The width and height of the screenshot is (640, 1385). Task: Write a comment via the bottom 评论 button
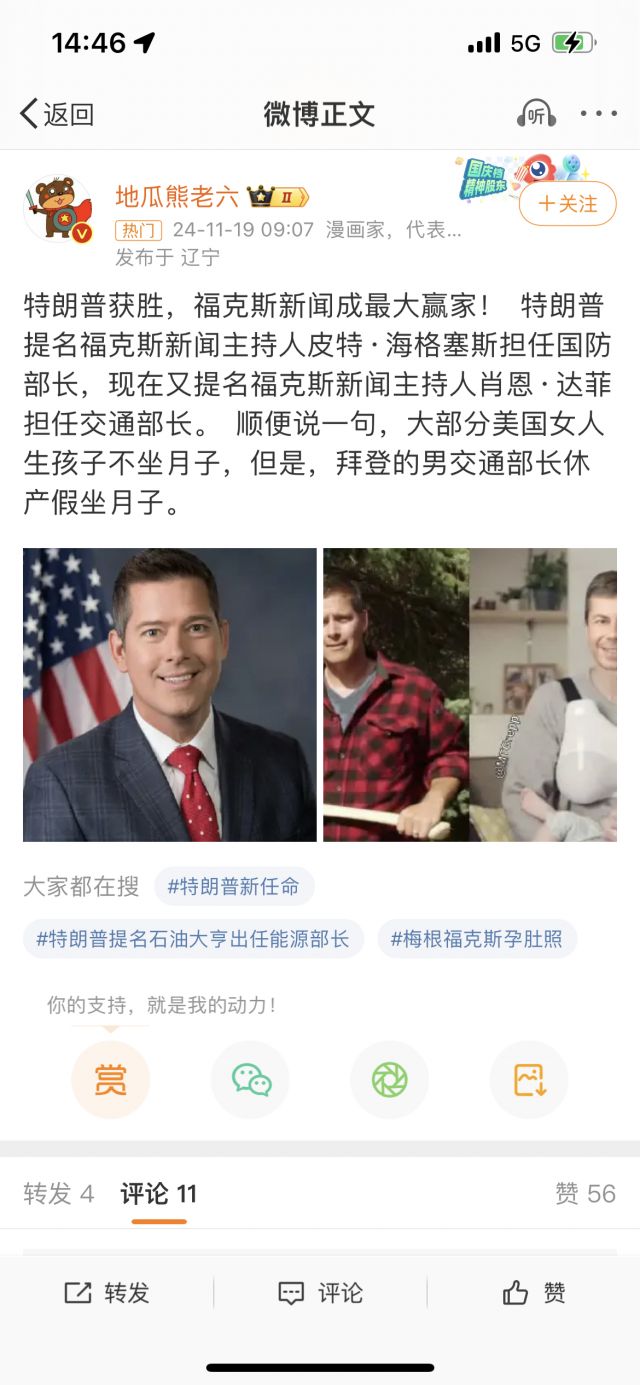(320, 1293)
